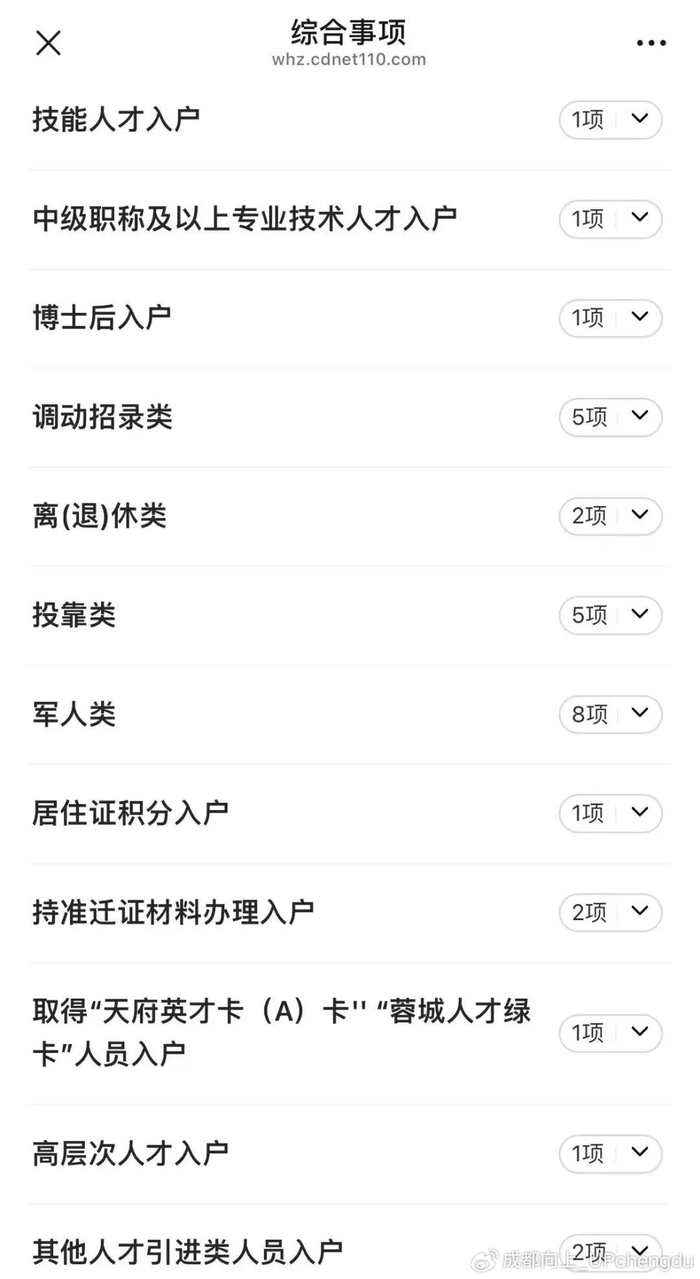The height and width of the screenshot is (1279, 700).
Task: Expand 高层次人才入户 section
Action: 610,1153
